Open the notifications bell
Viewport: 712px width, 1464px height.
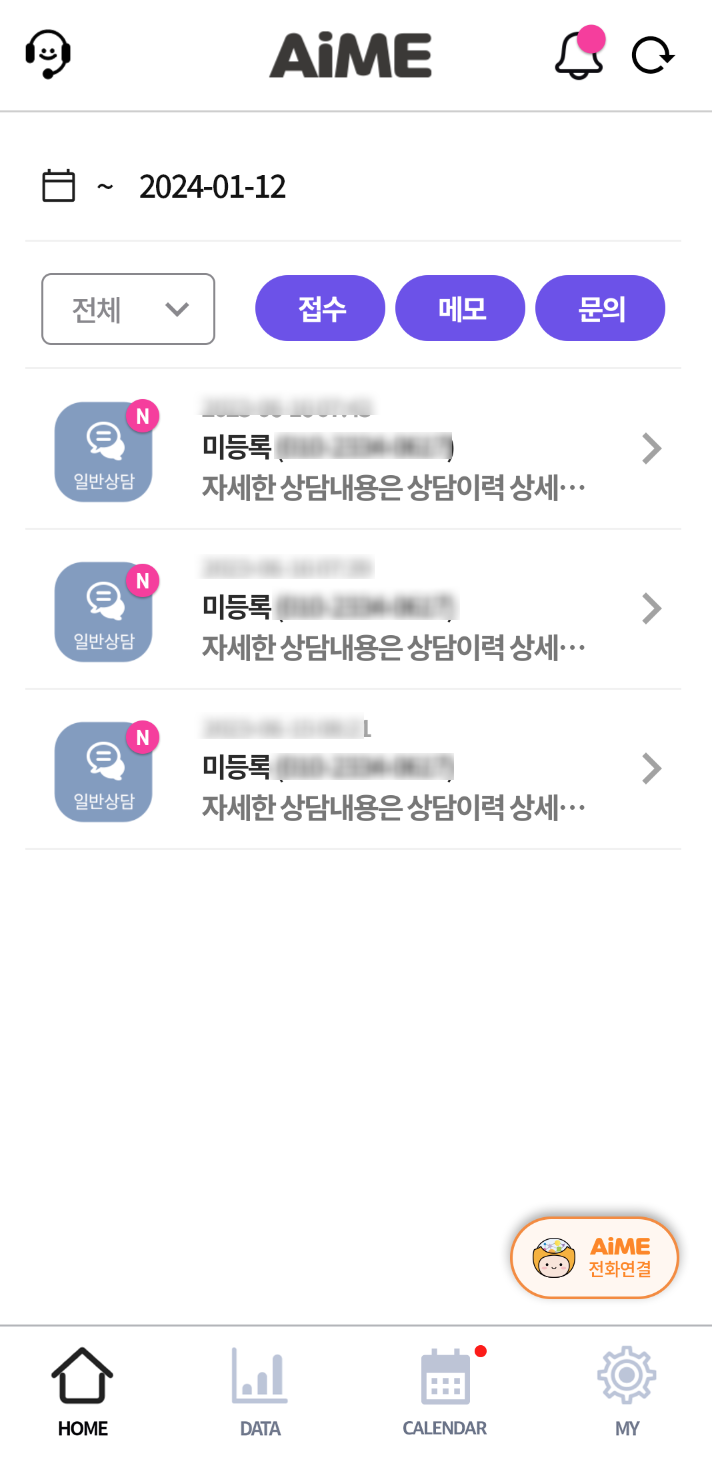tap(579, 55)
